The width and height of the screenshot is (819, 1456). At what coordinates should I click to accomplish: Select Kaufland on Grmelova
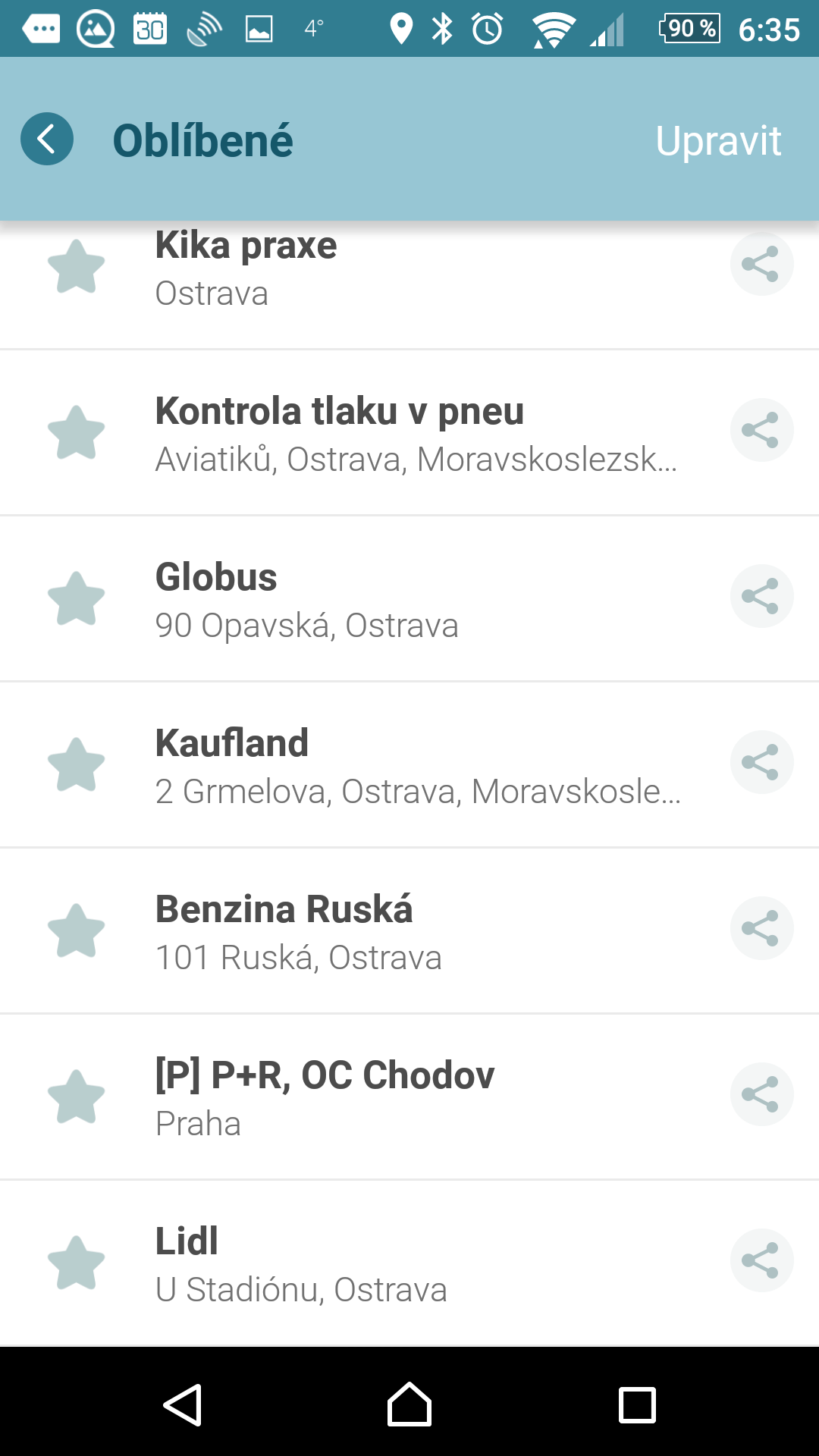[x=409, y=765]
